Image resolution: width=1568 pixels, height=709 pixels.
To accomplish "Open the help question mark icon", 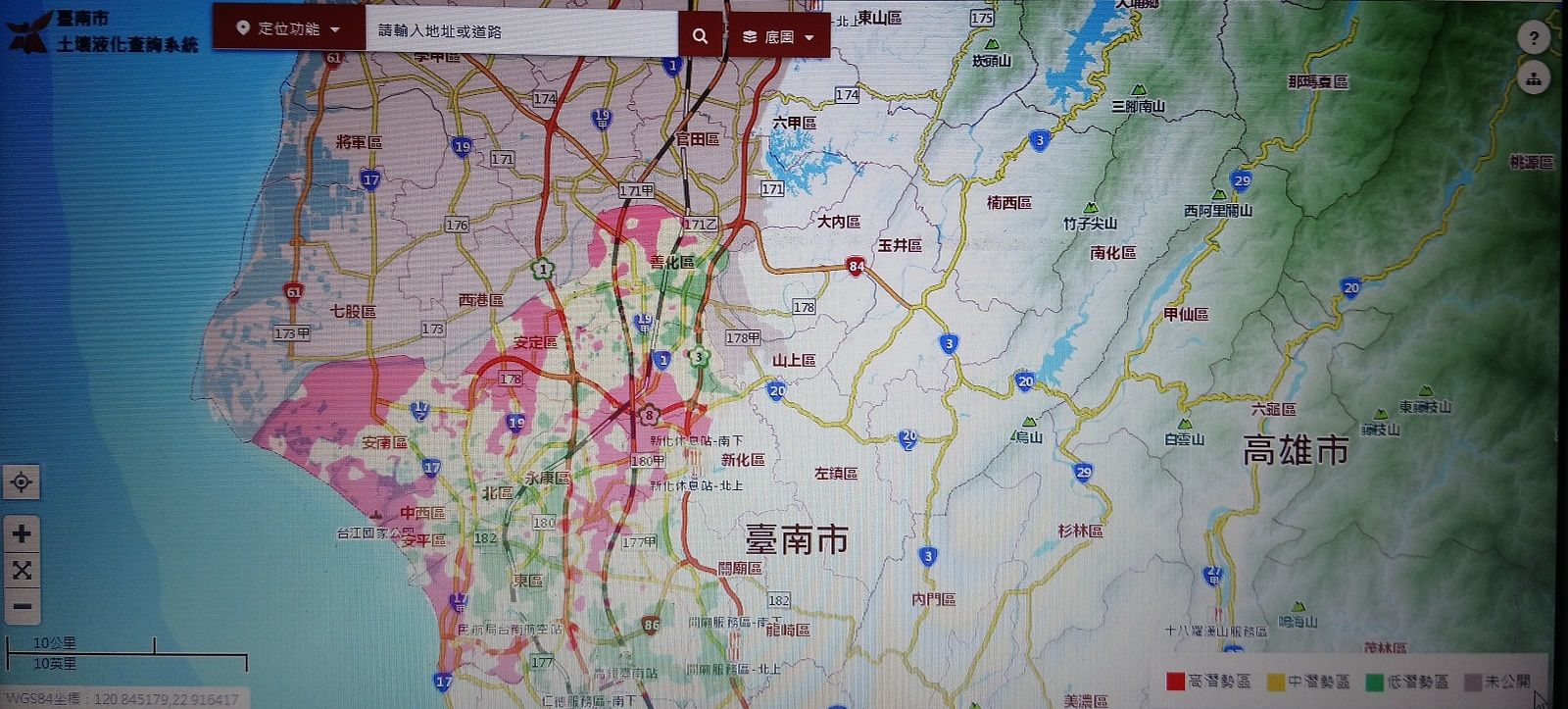I will click(x=1534, y=39).
